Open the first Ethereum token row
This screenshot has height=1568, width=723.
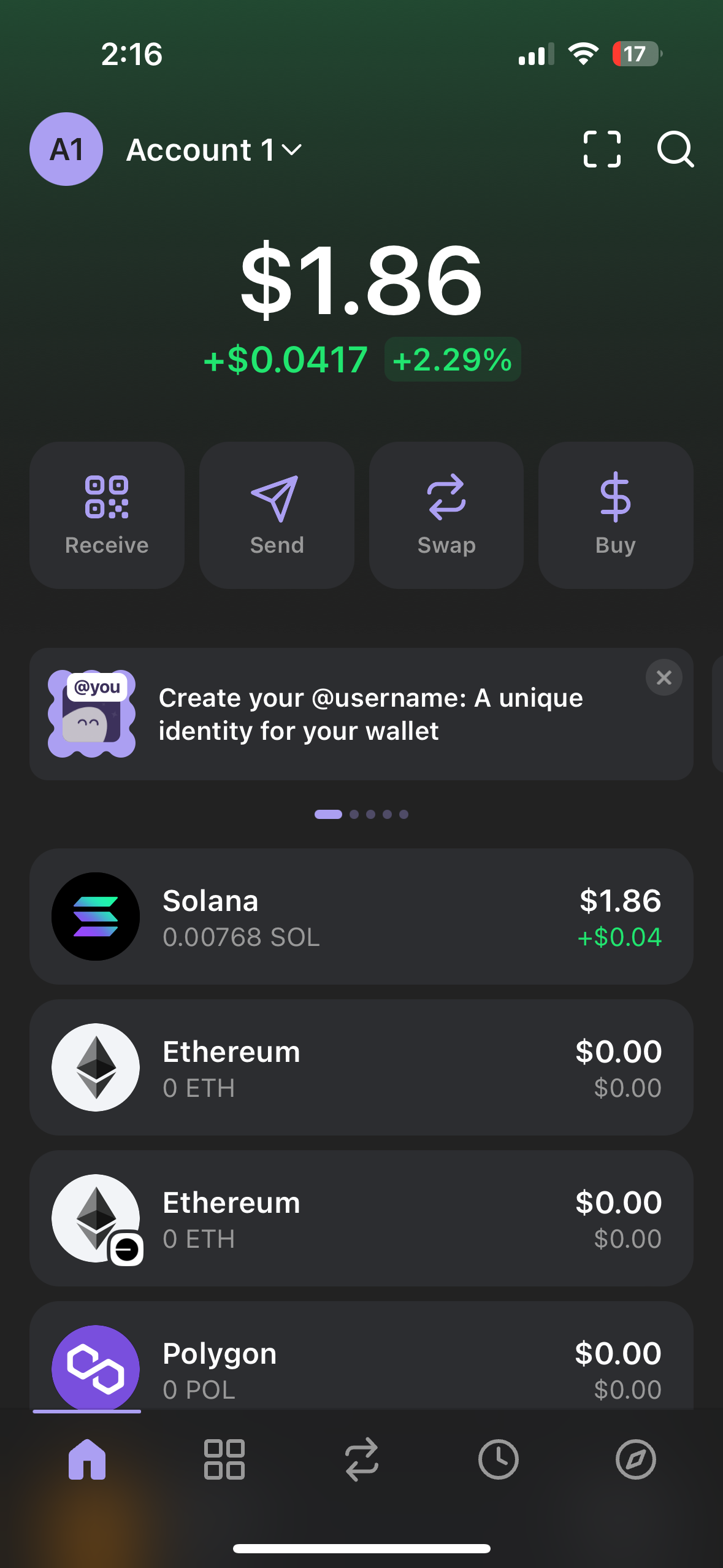tap(361, 1067)
